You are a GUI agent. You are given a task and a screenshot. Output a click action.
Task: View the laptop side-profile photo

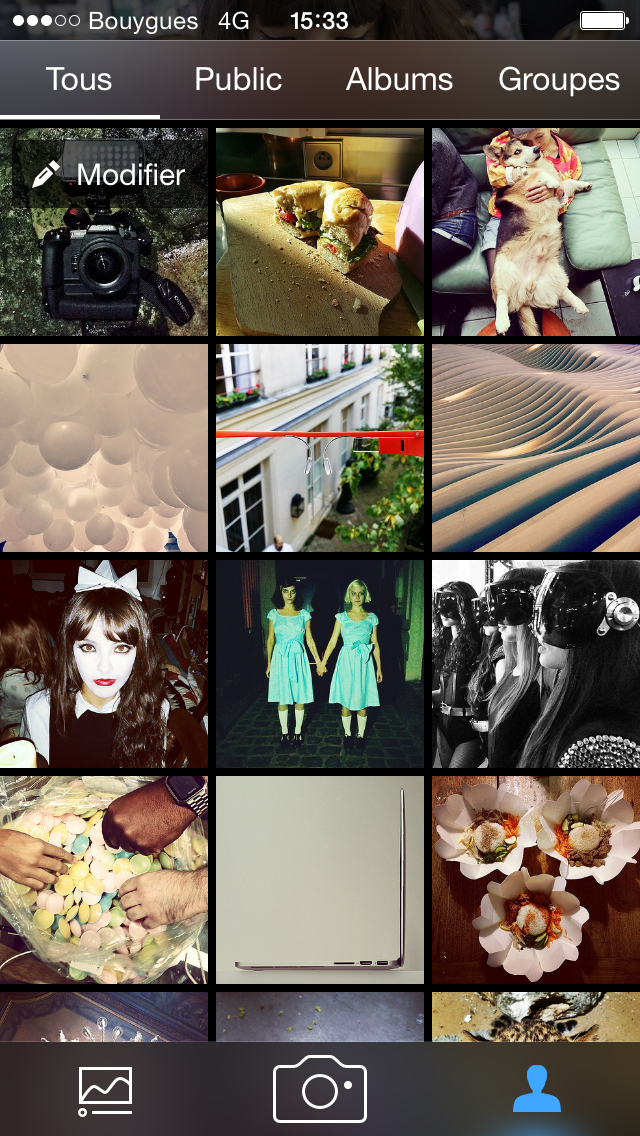pos(320,880)
